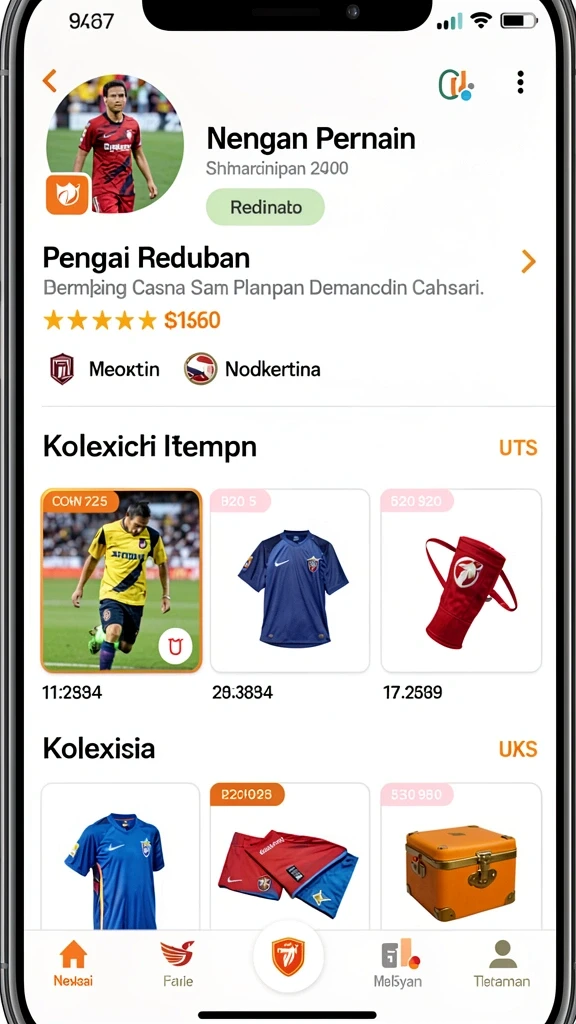Viewport: 576px width, 1024px height.
Task: Open the Nodkertina club badge
Action: coord(253,369)
